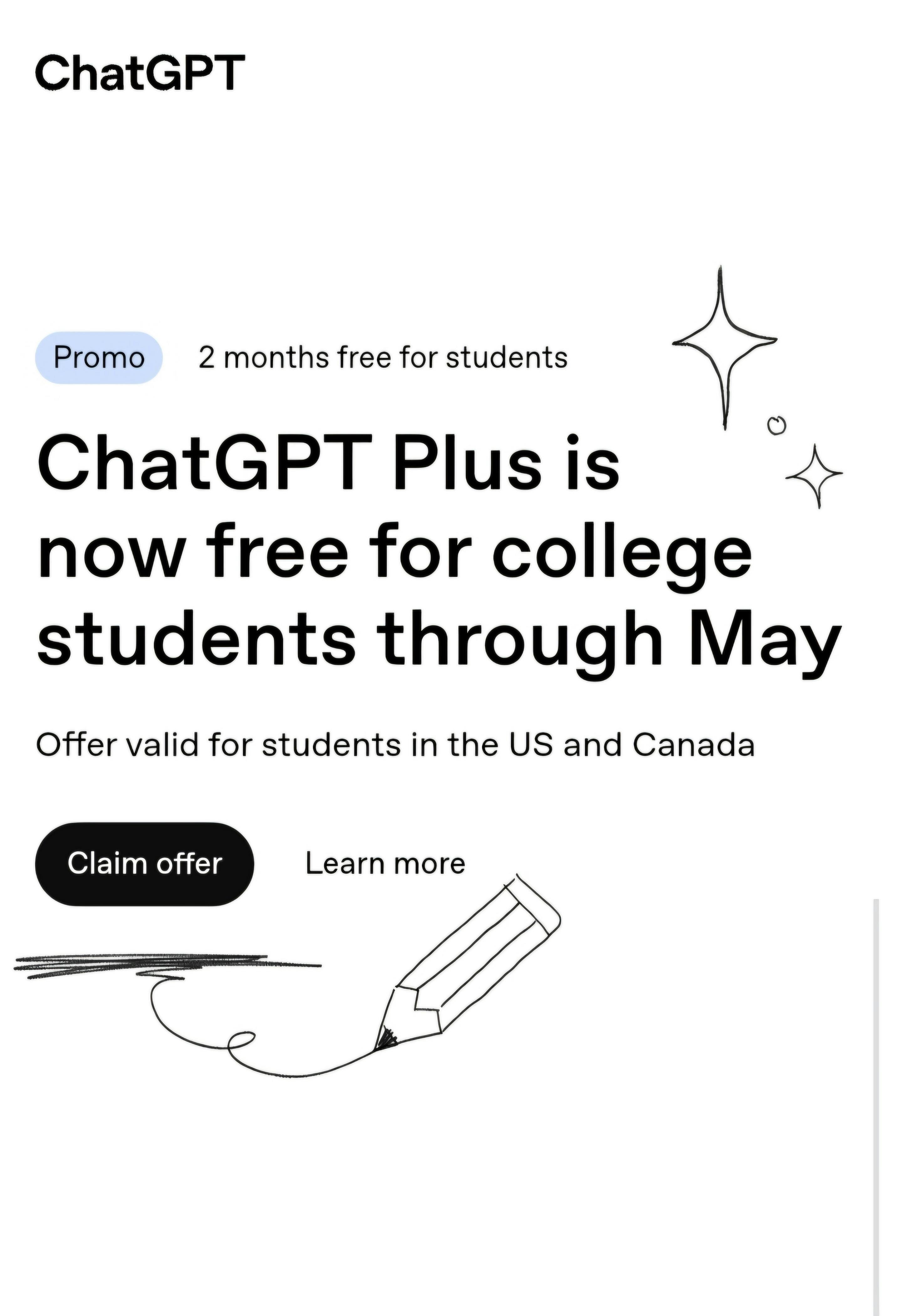Open the Learn more link
Image resolution: width=902 pixels, height=1316 pixels.
click(x=385, y=864)
